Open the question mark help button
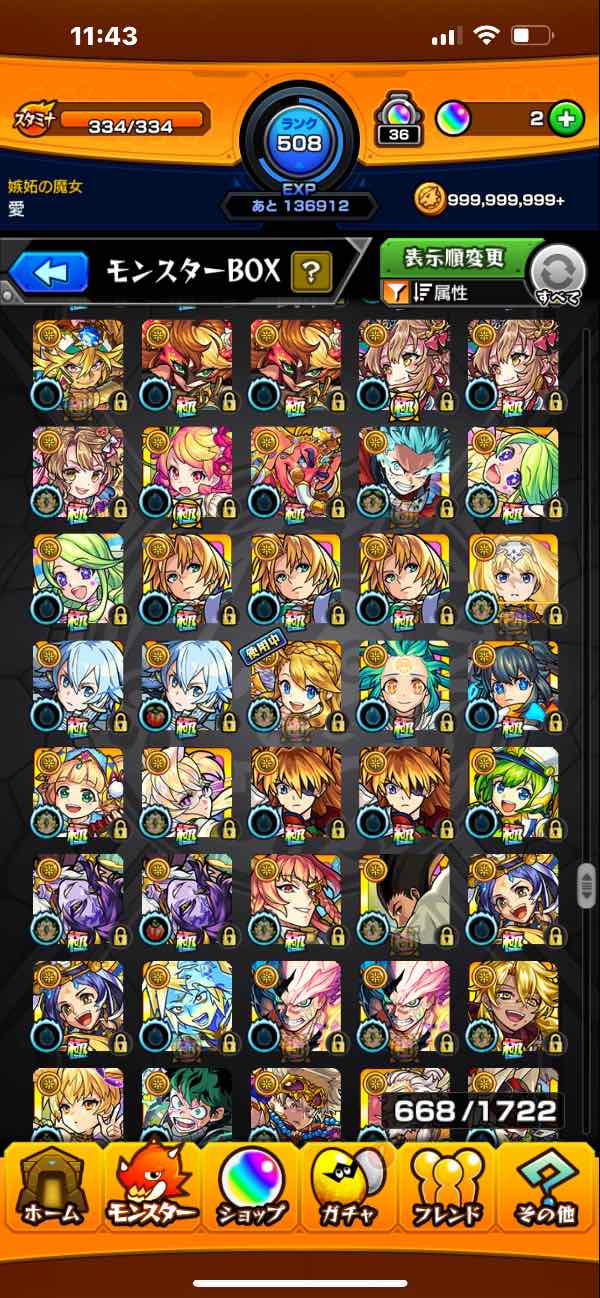 (x=311, y=271)
